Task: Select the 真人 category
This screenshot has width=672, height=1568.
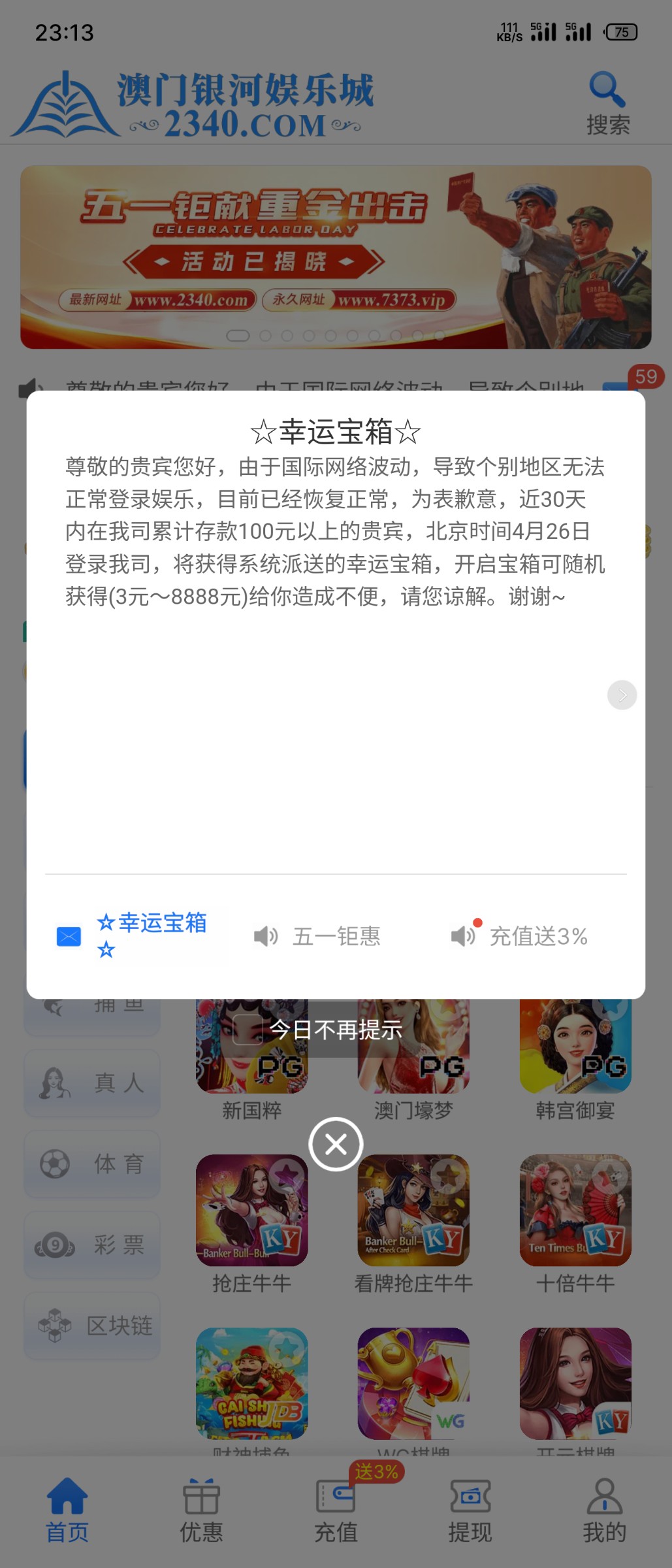Action: click(x=92, y=1083)
